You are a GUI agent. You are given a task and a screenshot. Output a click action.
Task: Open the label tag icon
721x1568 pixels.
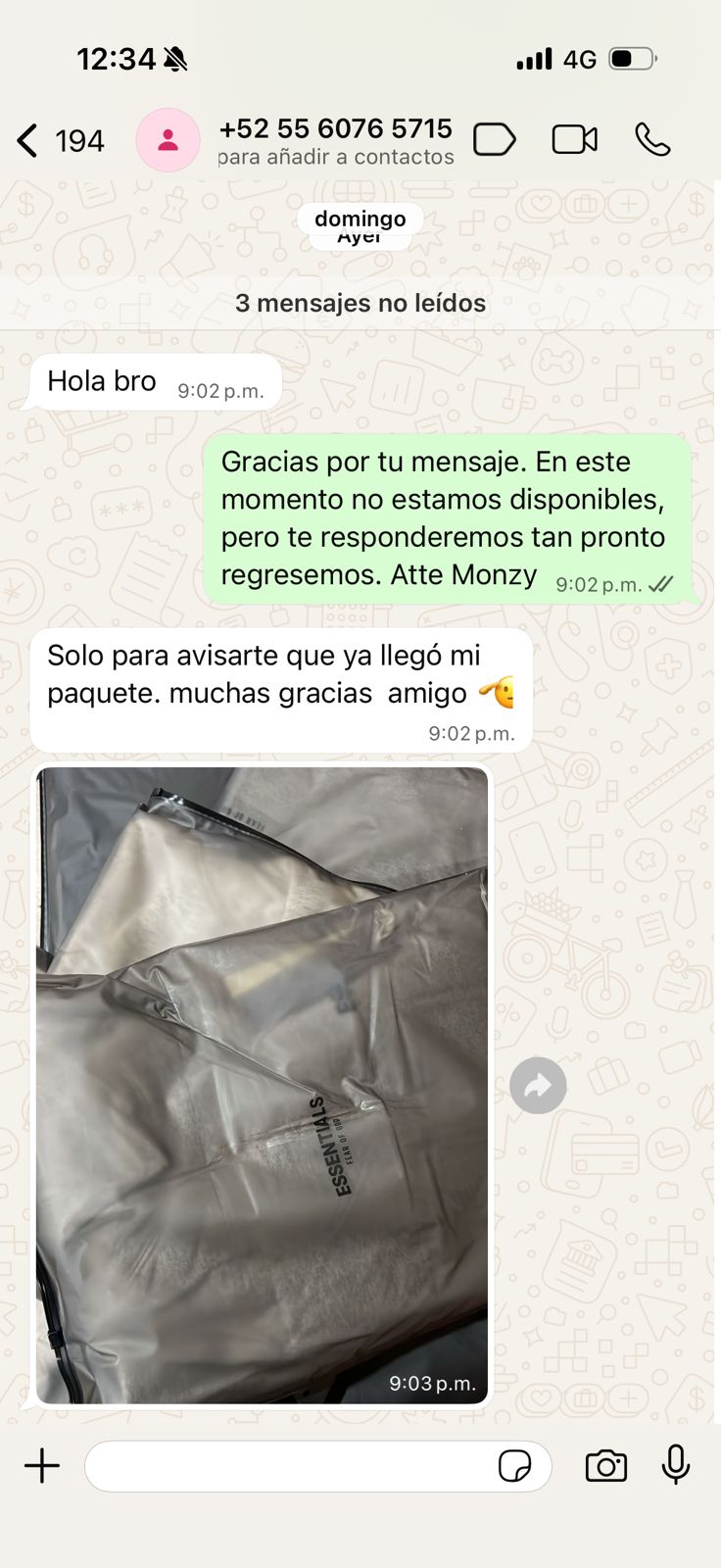[495, 140]
